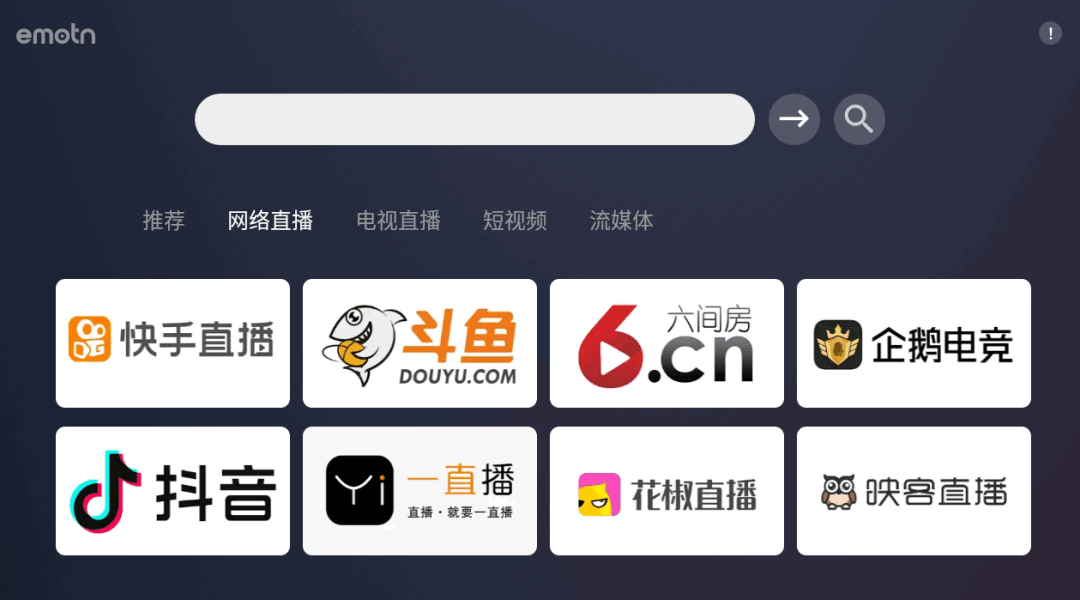The image size is (1080, 600).
Task: Launch the 抖音 tile
Action: (173, 491)
